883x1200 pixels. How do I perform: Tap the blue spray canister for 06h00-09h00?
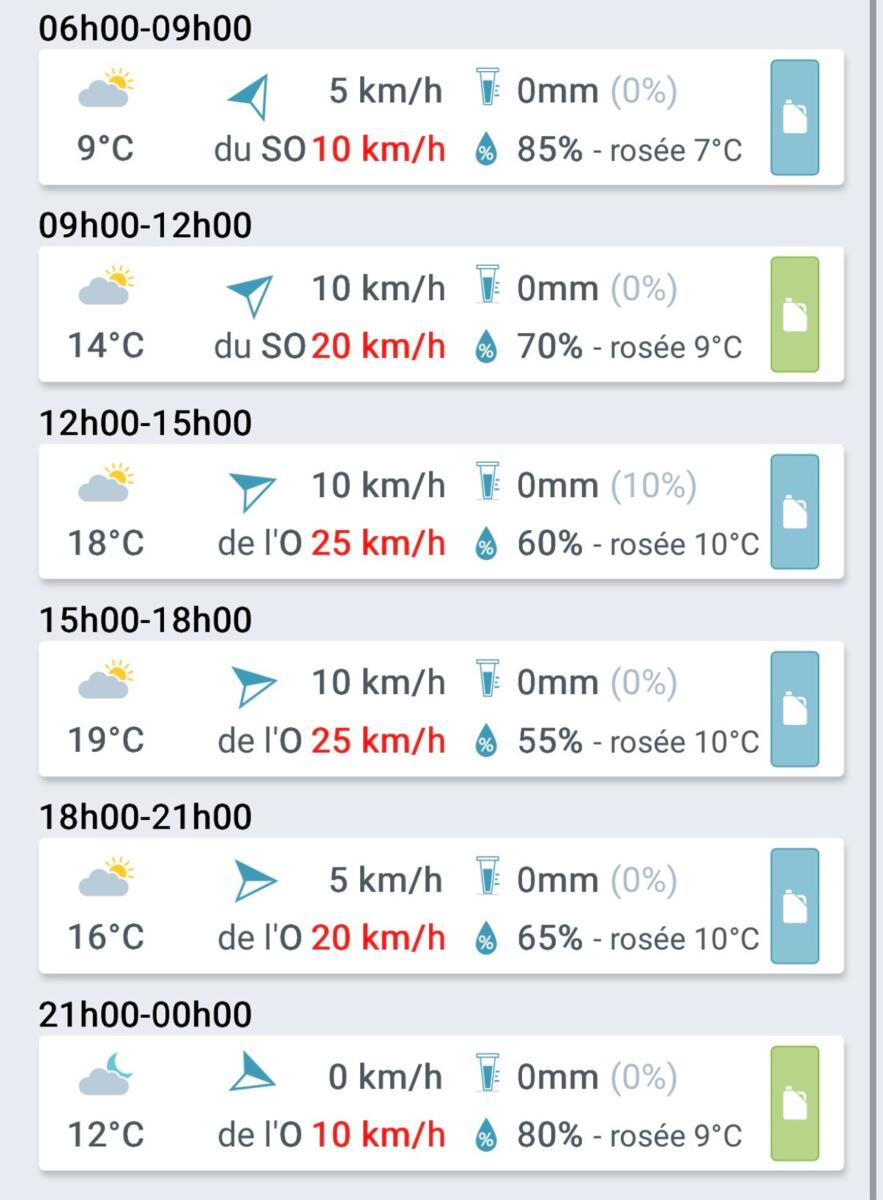coord(795,118)
